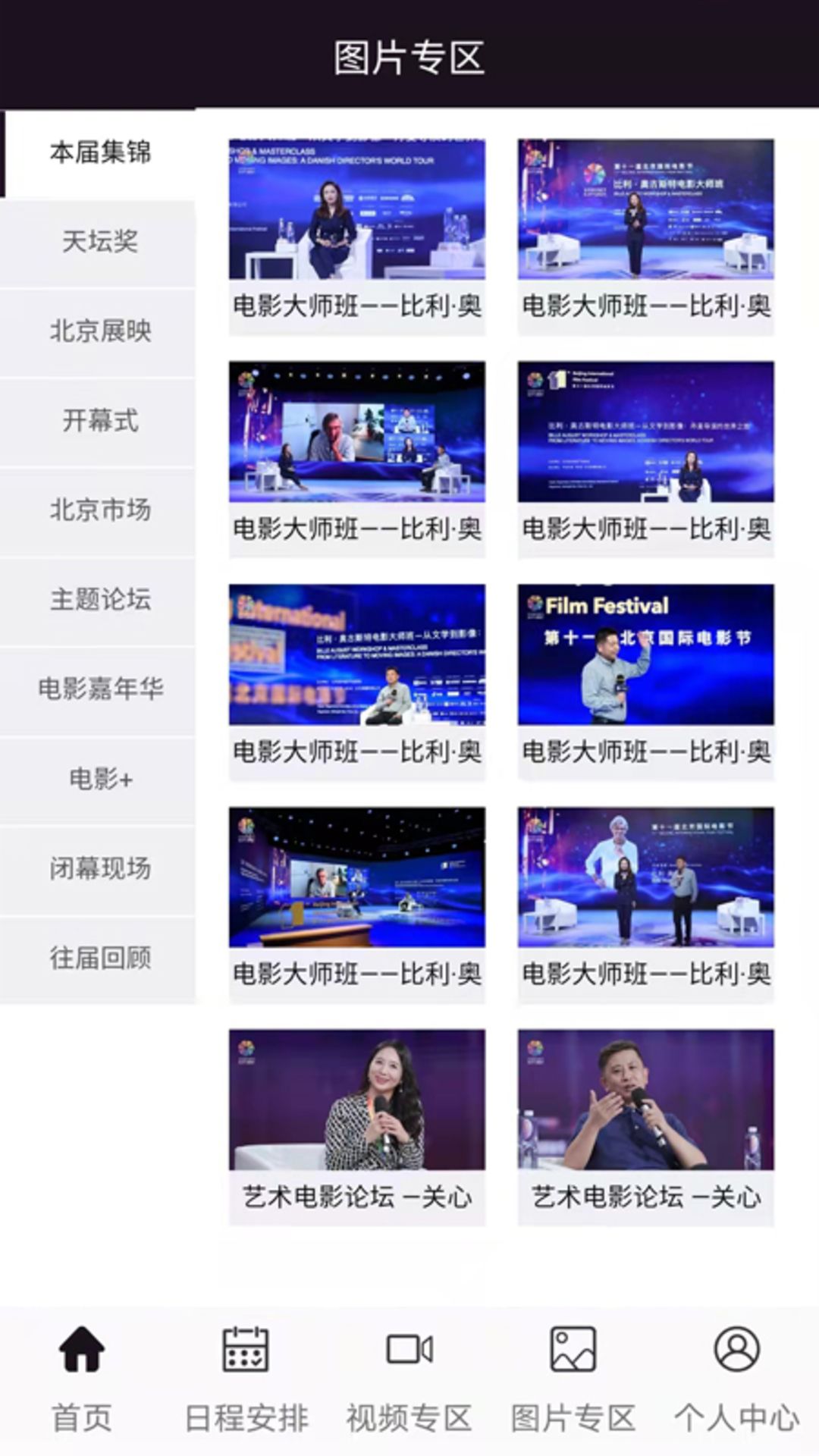Viewport: 819px width, 1456px height.
Task: View the Film Festival speaker photo
Action: [645, 656]
